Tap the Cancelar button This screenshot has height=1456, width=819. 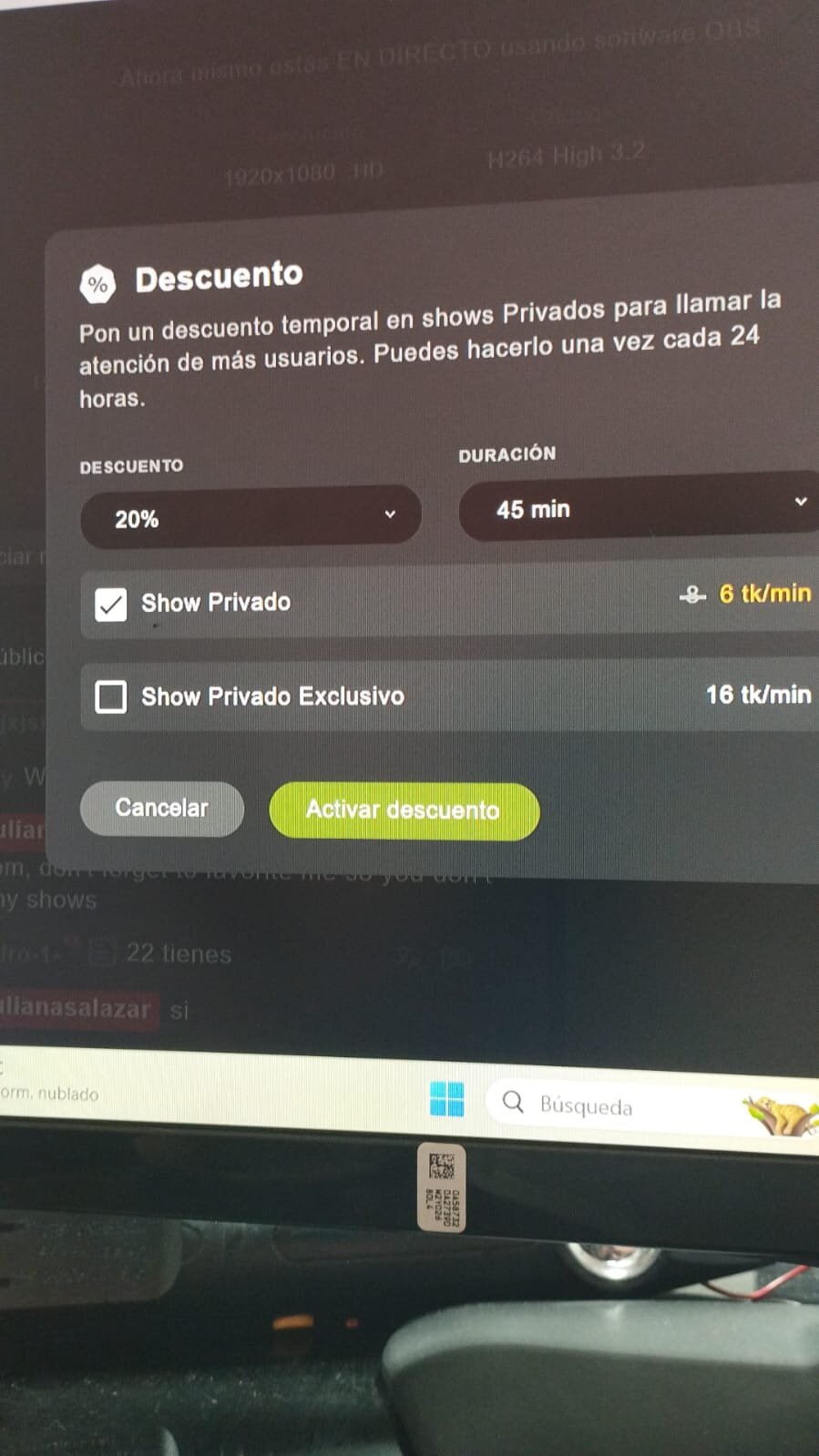click(x=162, y=808)
